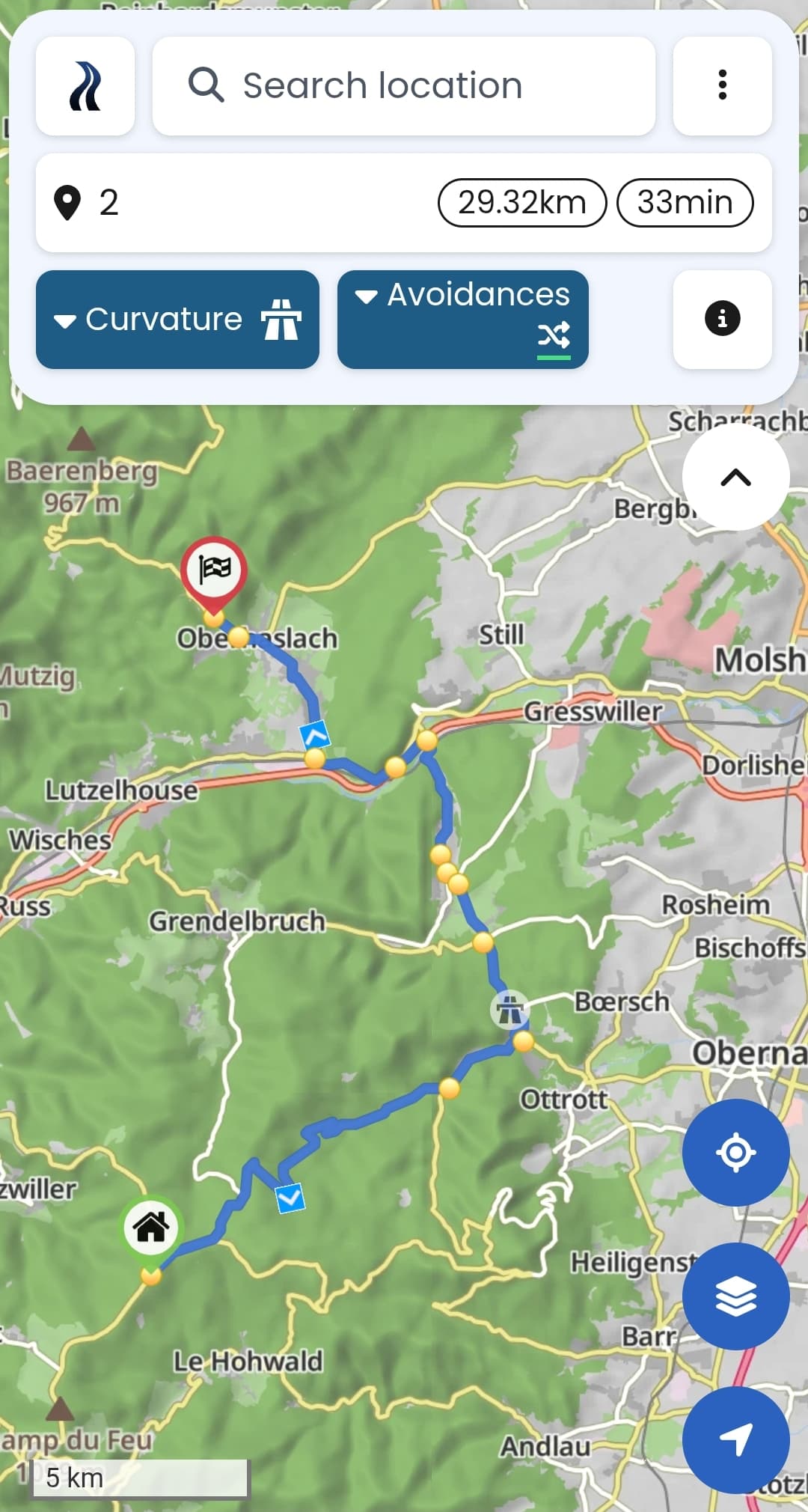Open the Search location field
The height and width of the screenshot is (1512, 808).
pyautogui.click(x=403, y=86)
